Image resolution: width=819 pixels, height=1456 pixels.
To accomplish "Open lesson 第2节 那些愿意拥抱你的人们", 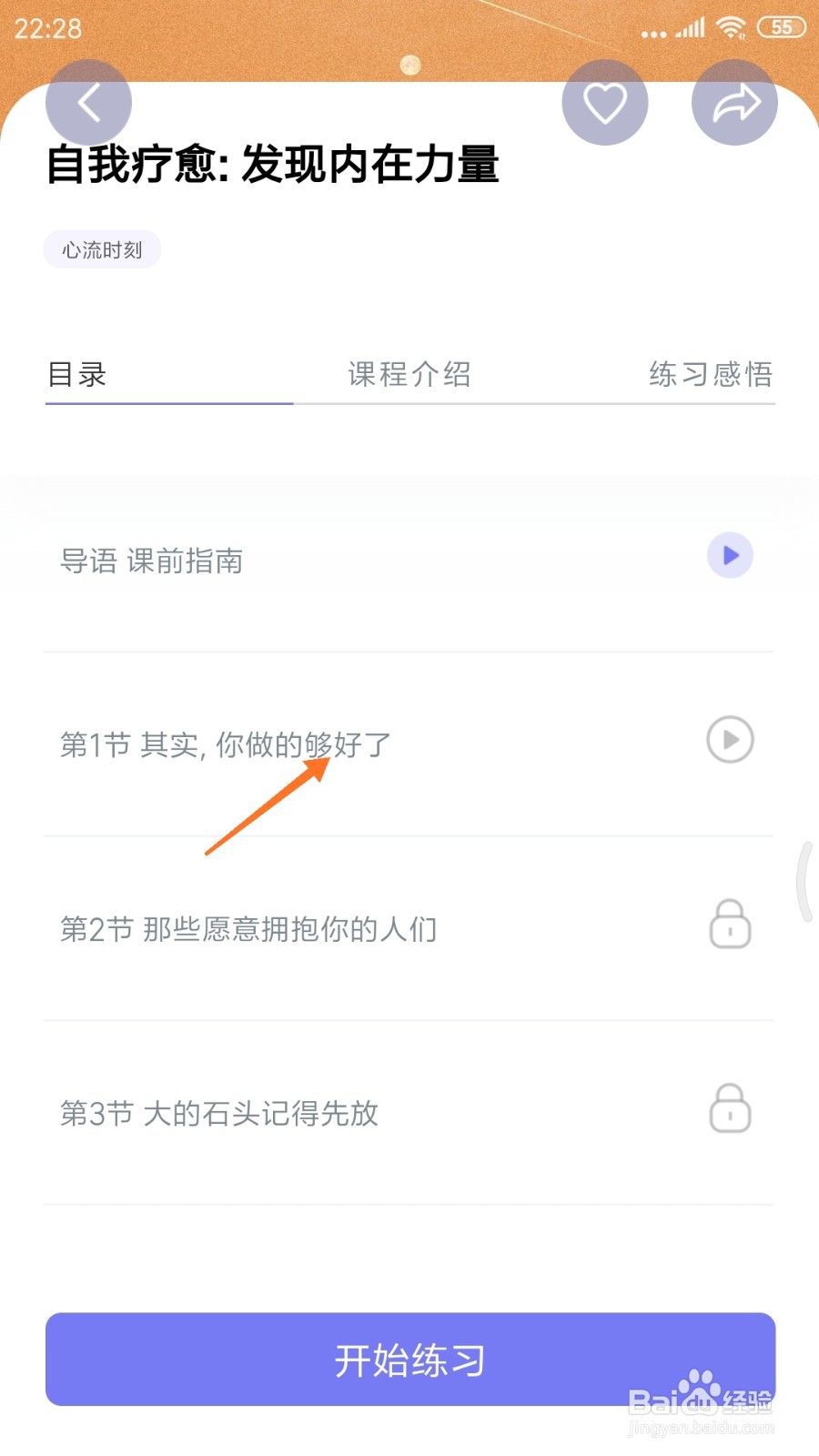I will (x=249, y=928).
